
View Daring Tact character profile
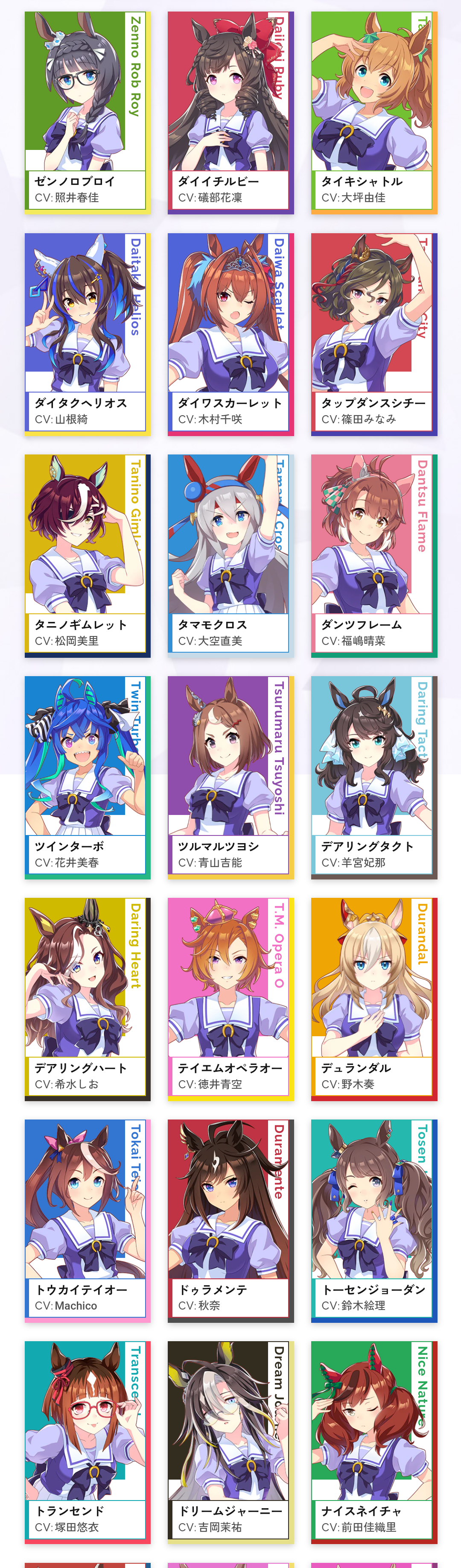click(373, 777)
